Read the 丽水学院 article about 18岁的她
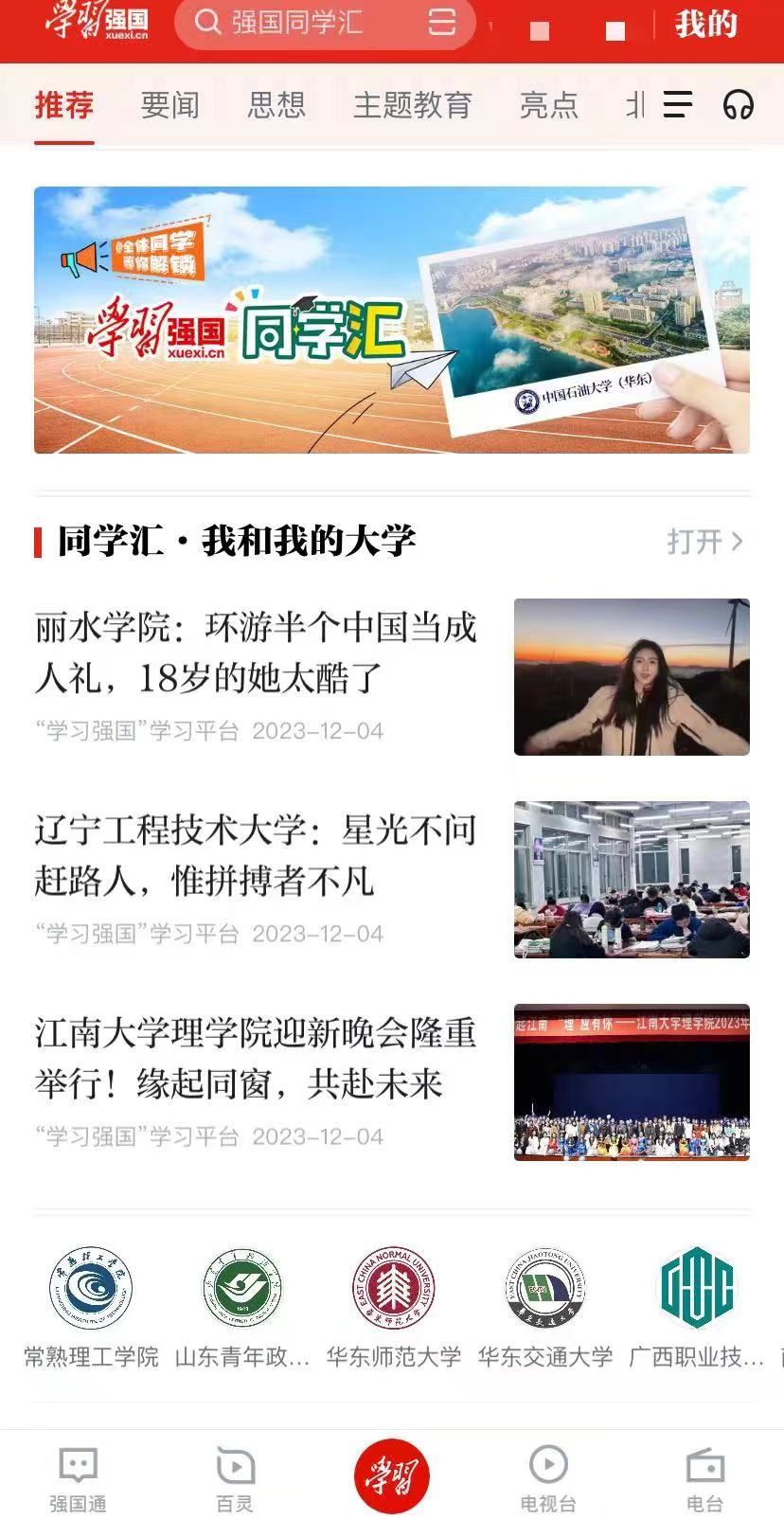The image size is (784, 1537). point(256,653)
